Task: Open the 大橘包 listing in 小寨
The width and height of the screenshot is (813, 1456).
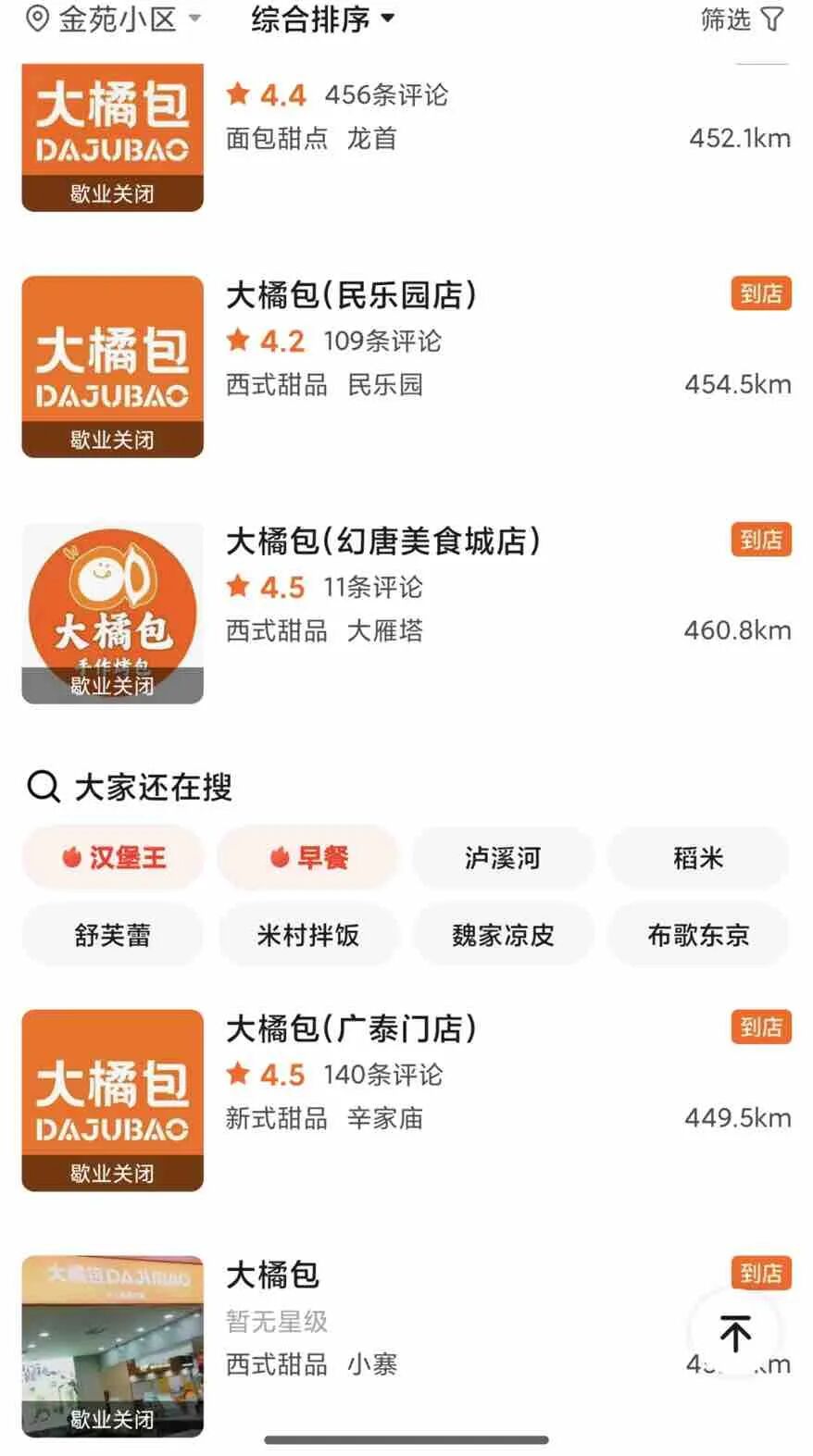Action: 273,1276
